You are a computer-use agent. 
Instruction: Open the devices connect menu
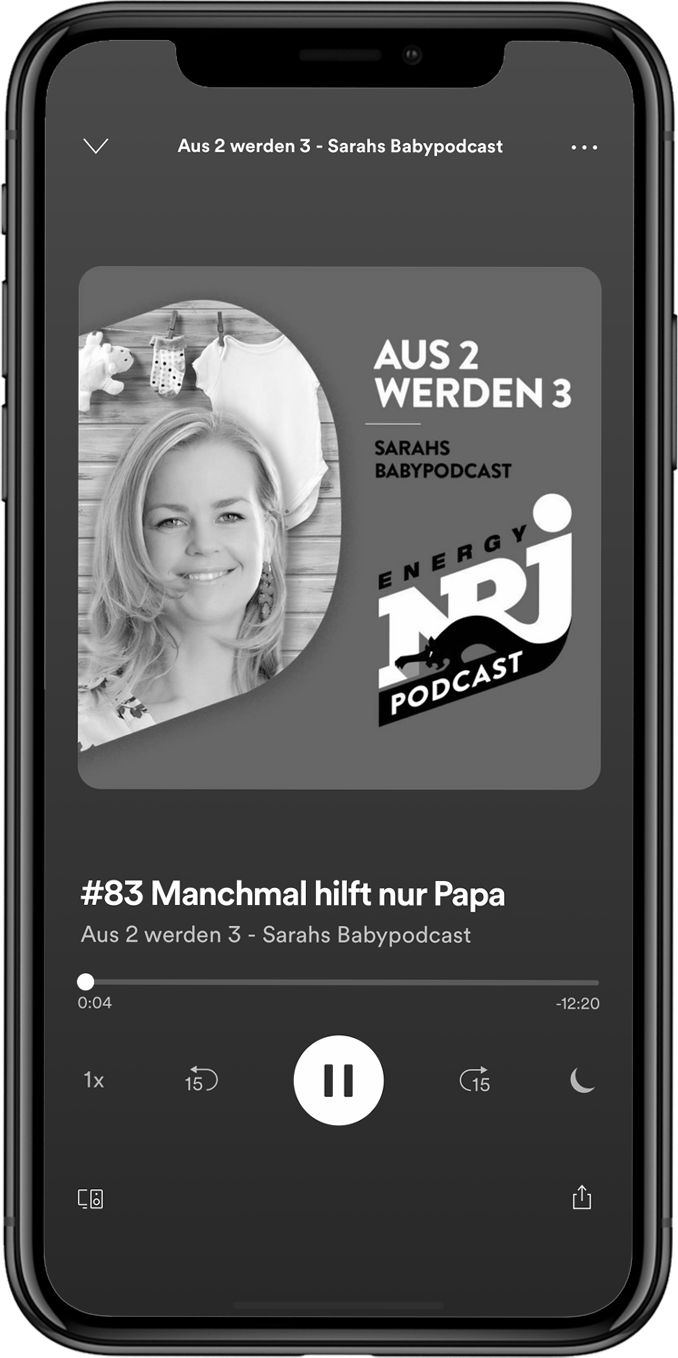pos(91,1198)
